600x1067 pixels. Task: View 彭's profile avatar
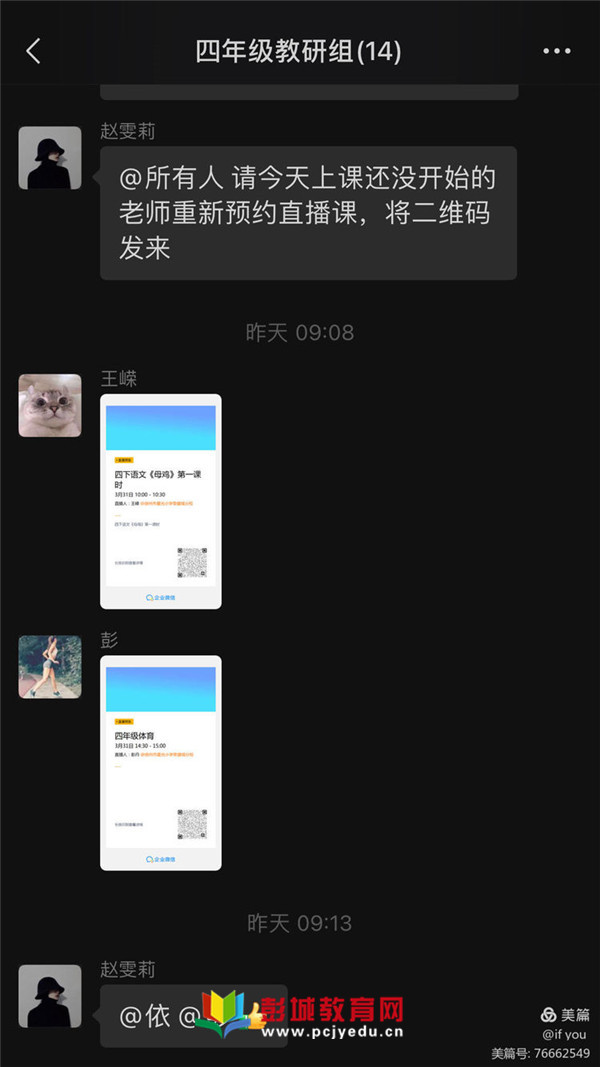(x=50, y=667)
